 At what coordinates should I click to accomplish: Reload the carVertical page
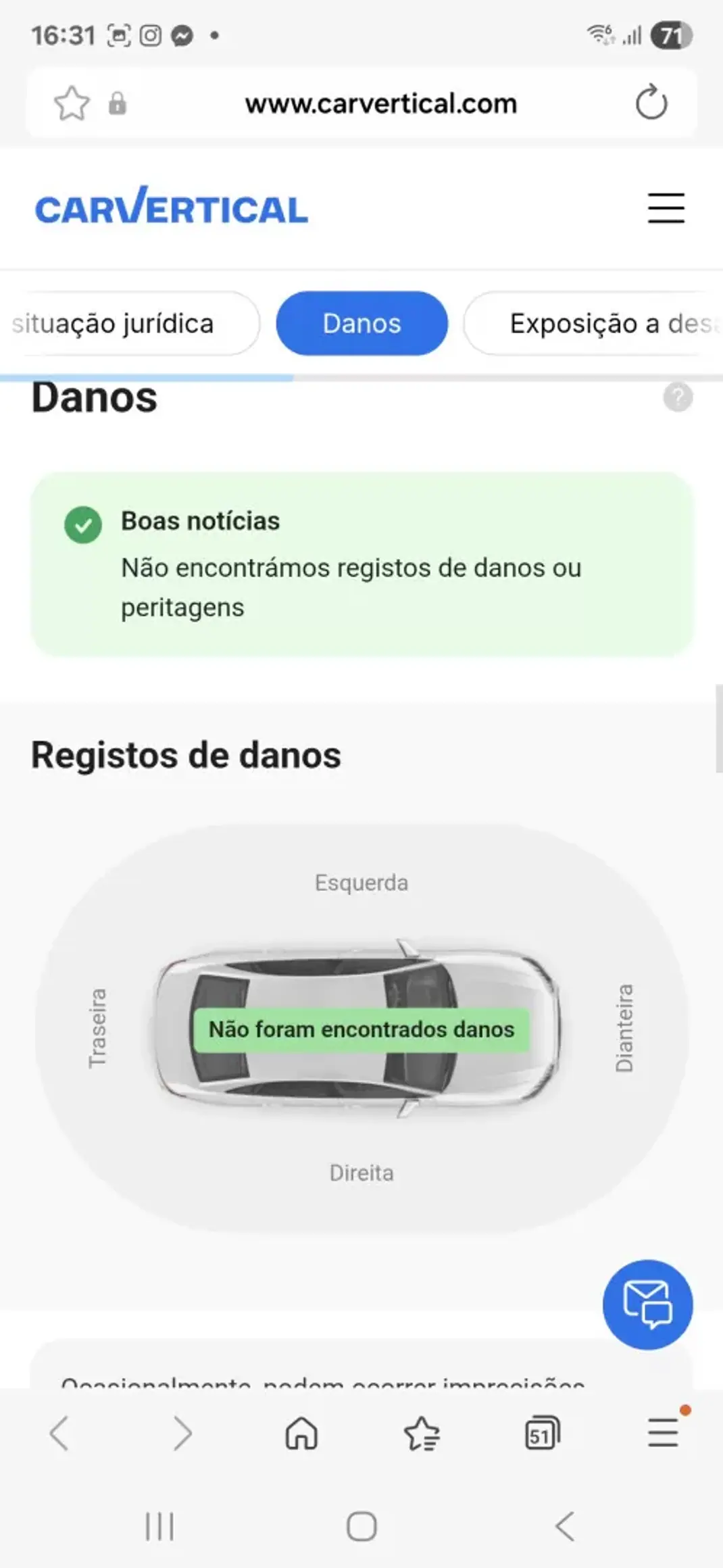(x=651, y=103)
